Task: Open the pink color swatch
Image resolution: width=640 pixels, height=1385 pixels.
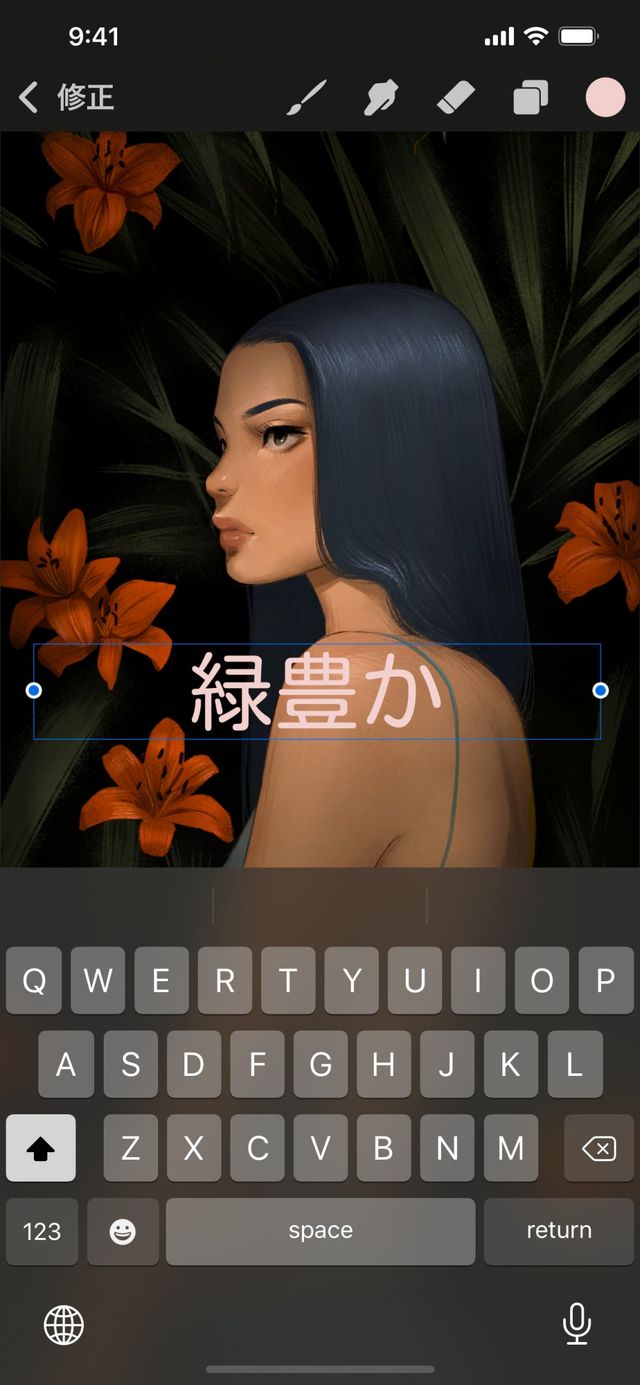Action: click(x=605, y=98)
